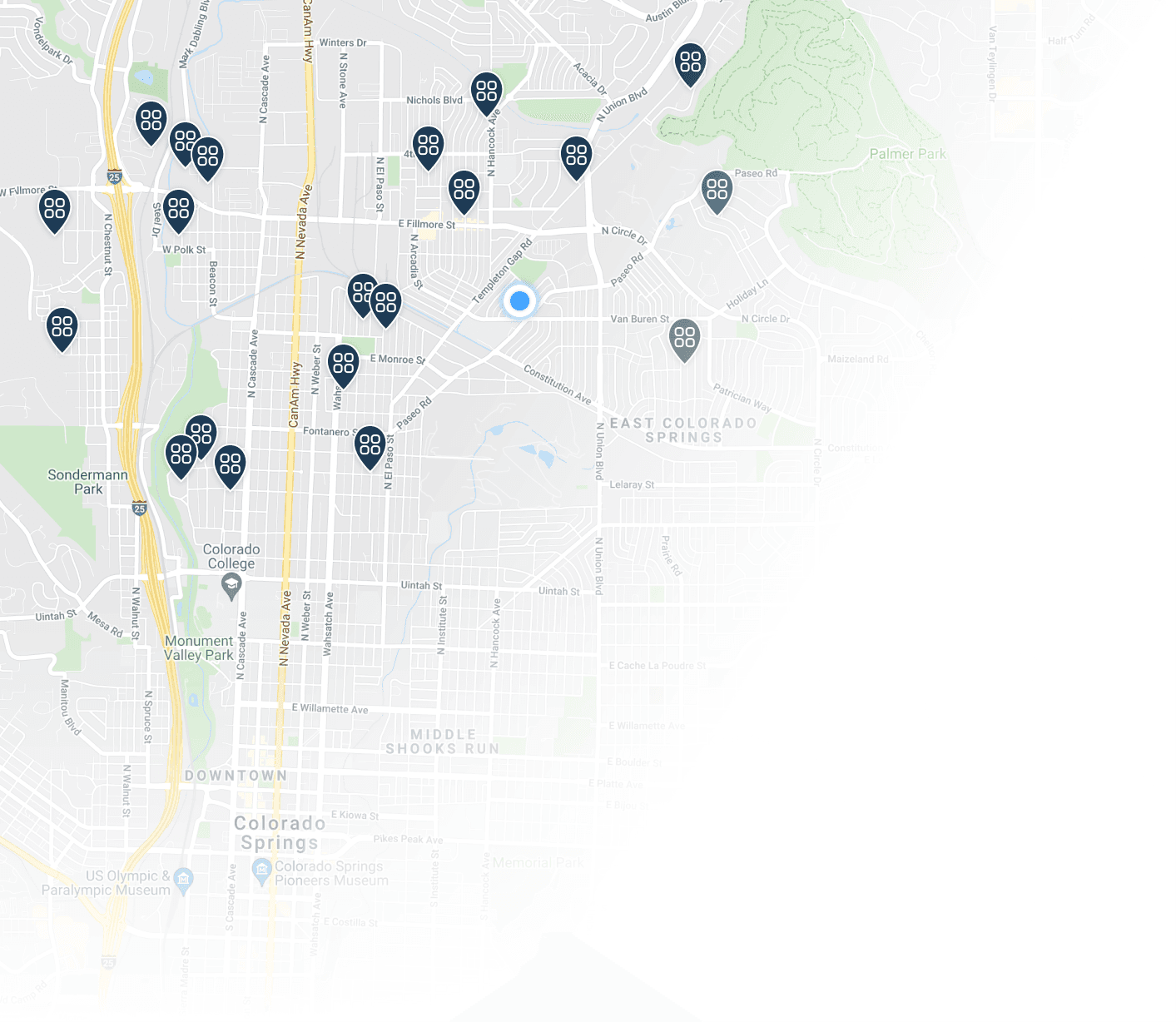
Task: Open the pin next to E Monroe St
Action: pos(343,363)
